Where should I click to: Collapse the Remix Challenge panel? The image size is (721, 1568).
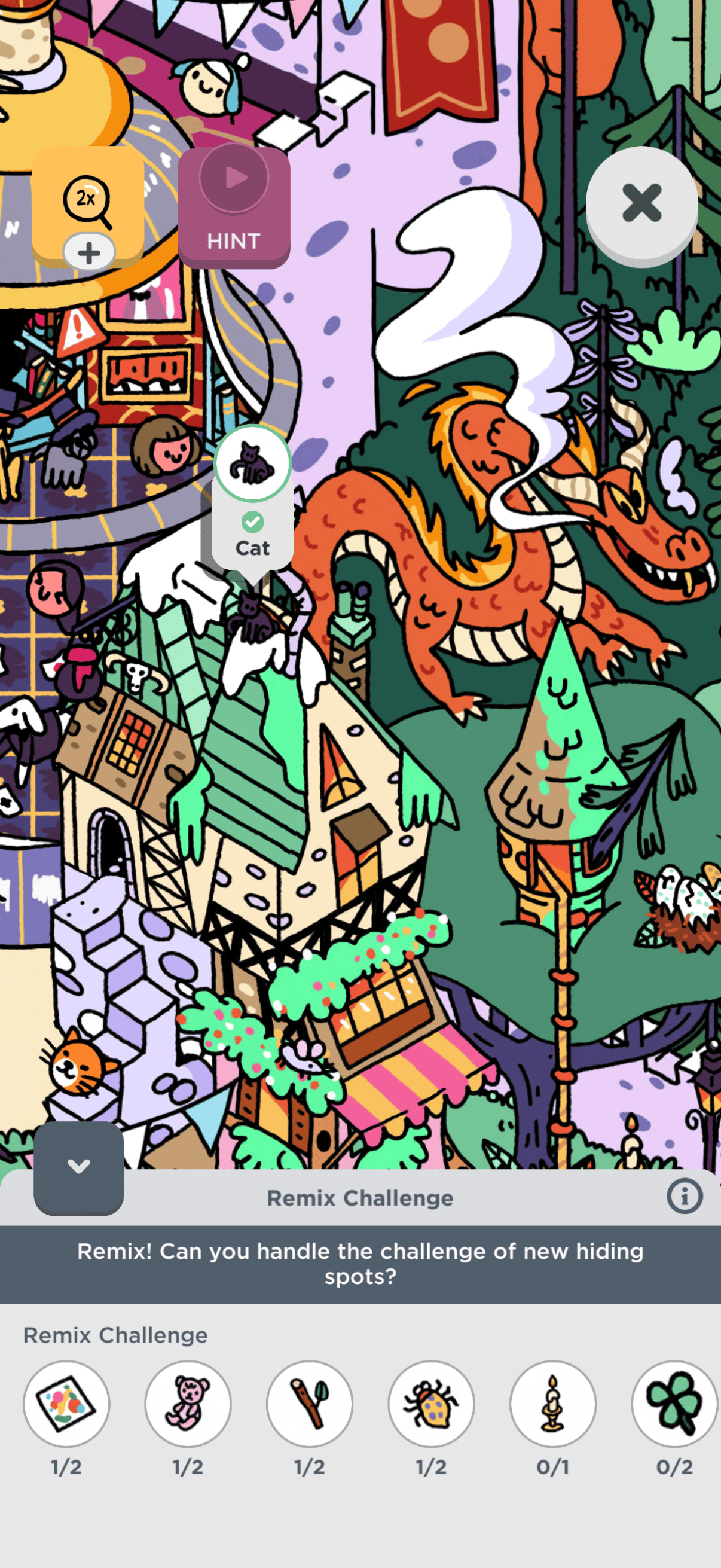78,1167
